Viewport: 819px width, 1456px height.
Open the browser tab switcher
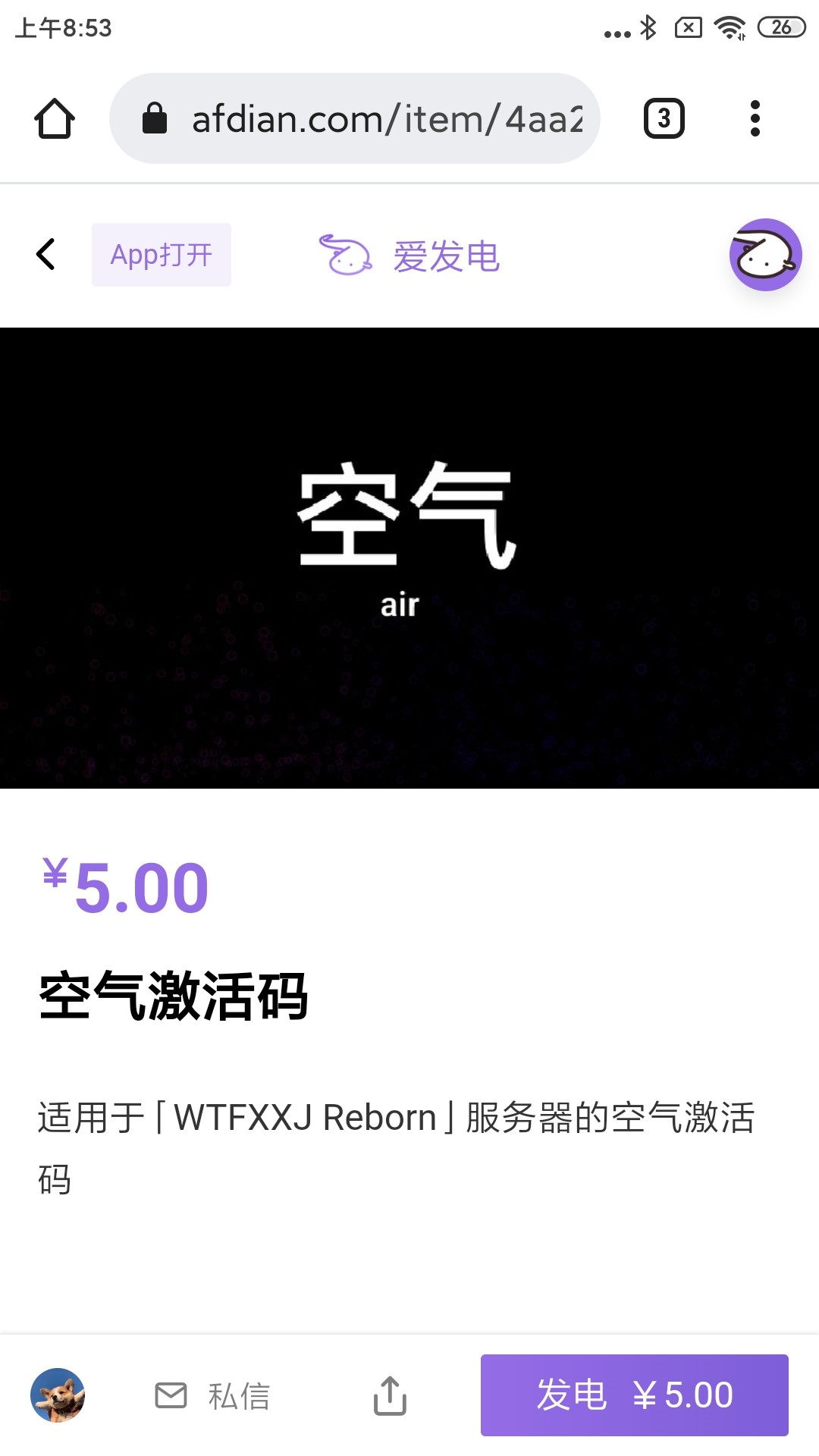(664, 119)
